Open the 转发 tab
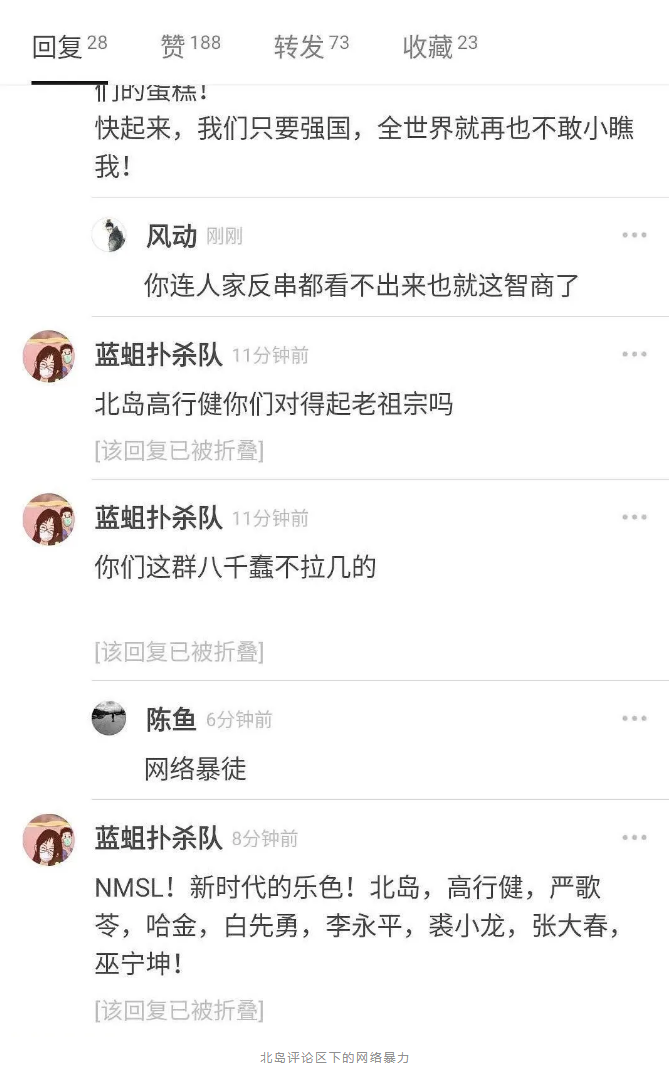Image resolution: width=669 pixels, height=1076 pixels. click(311, 45)
